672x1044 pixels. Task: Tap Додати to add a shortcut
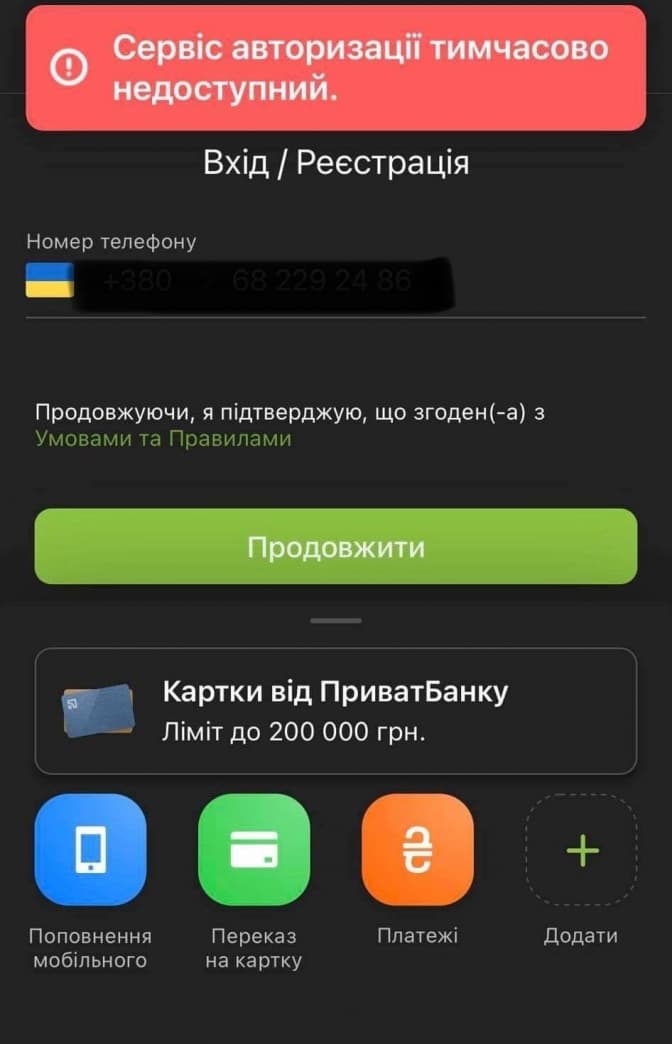(x=581, y=850)
